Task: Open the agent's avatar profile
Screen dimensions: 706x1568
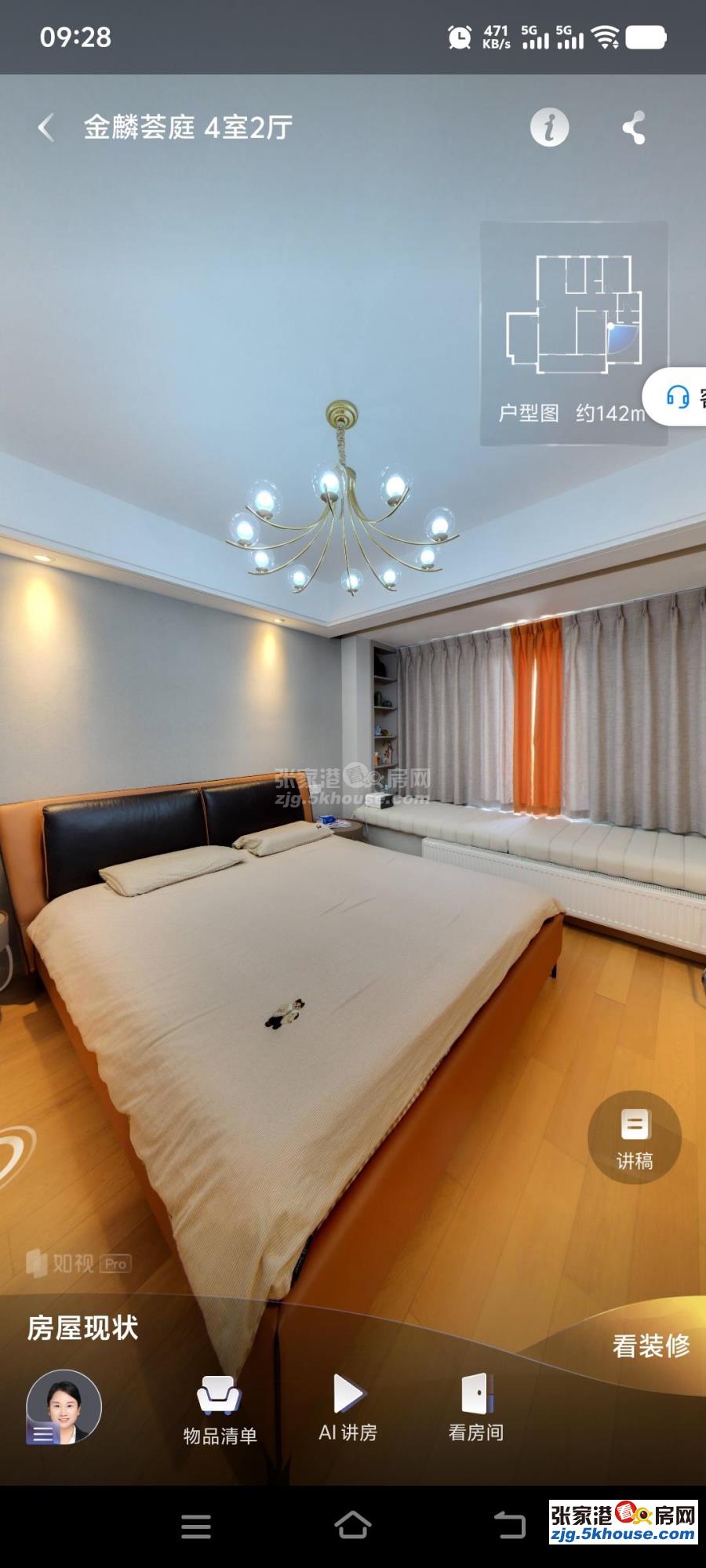Action: (64, 1407)
